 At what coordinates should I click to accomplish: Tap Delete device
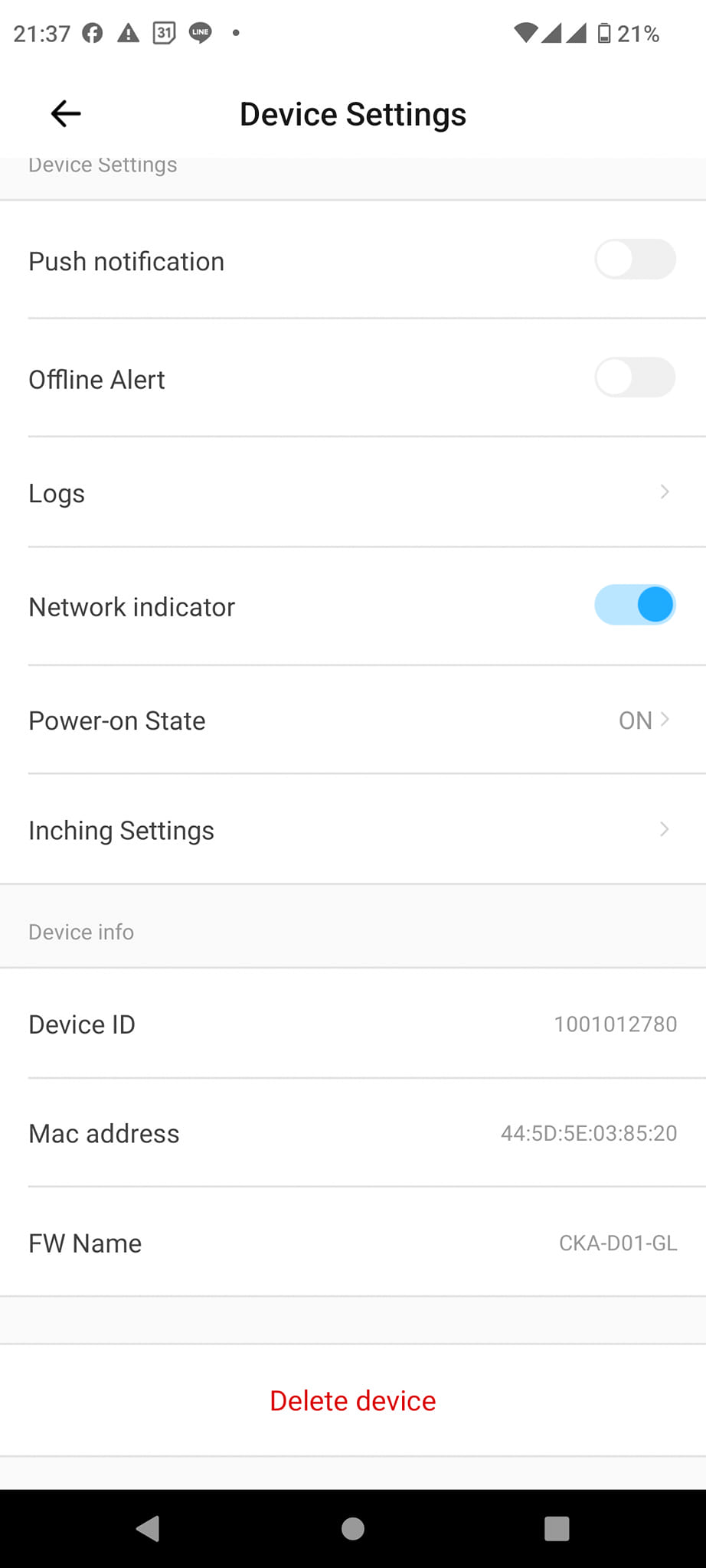tap(353, 1400)
